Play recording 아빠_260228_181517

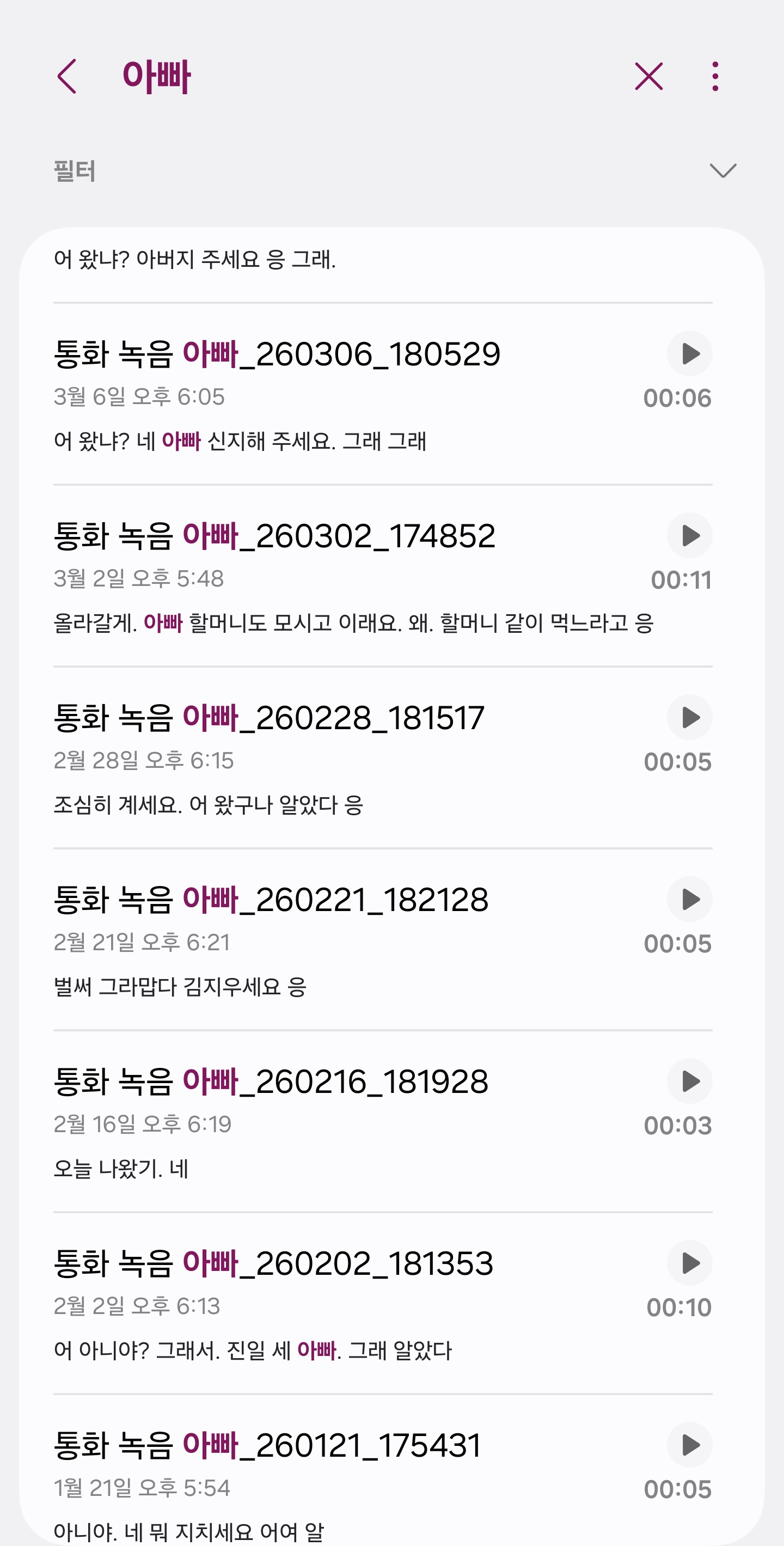[689, 717]
